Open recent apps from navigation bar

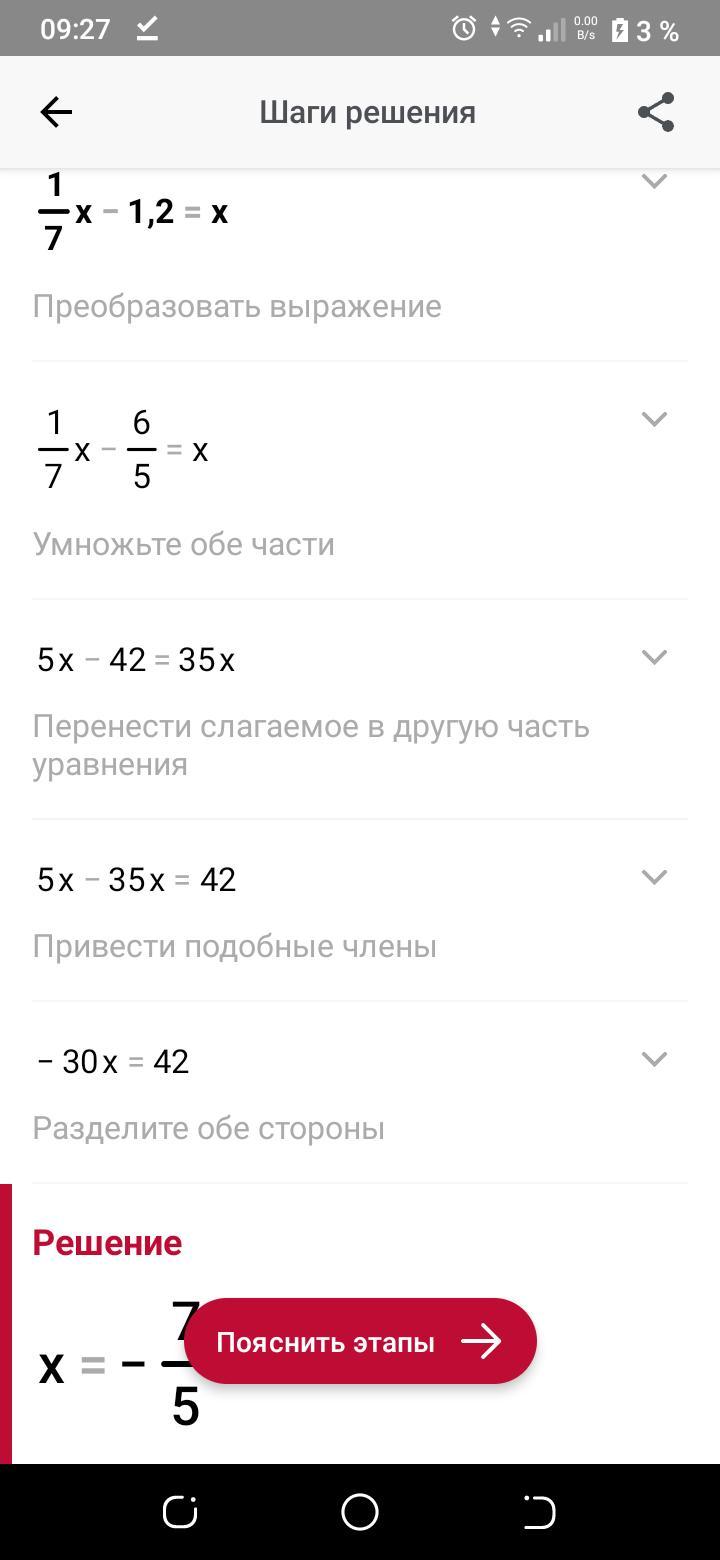pyautogui.click(x=180, y=1512)
